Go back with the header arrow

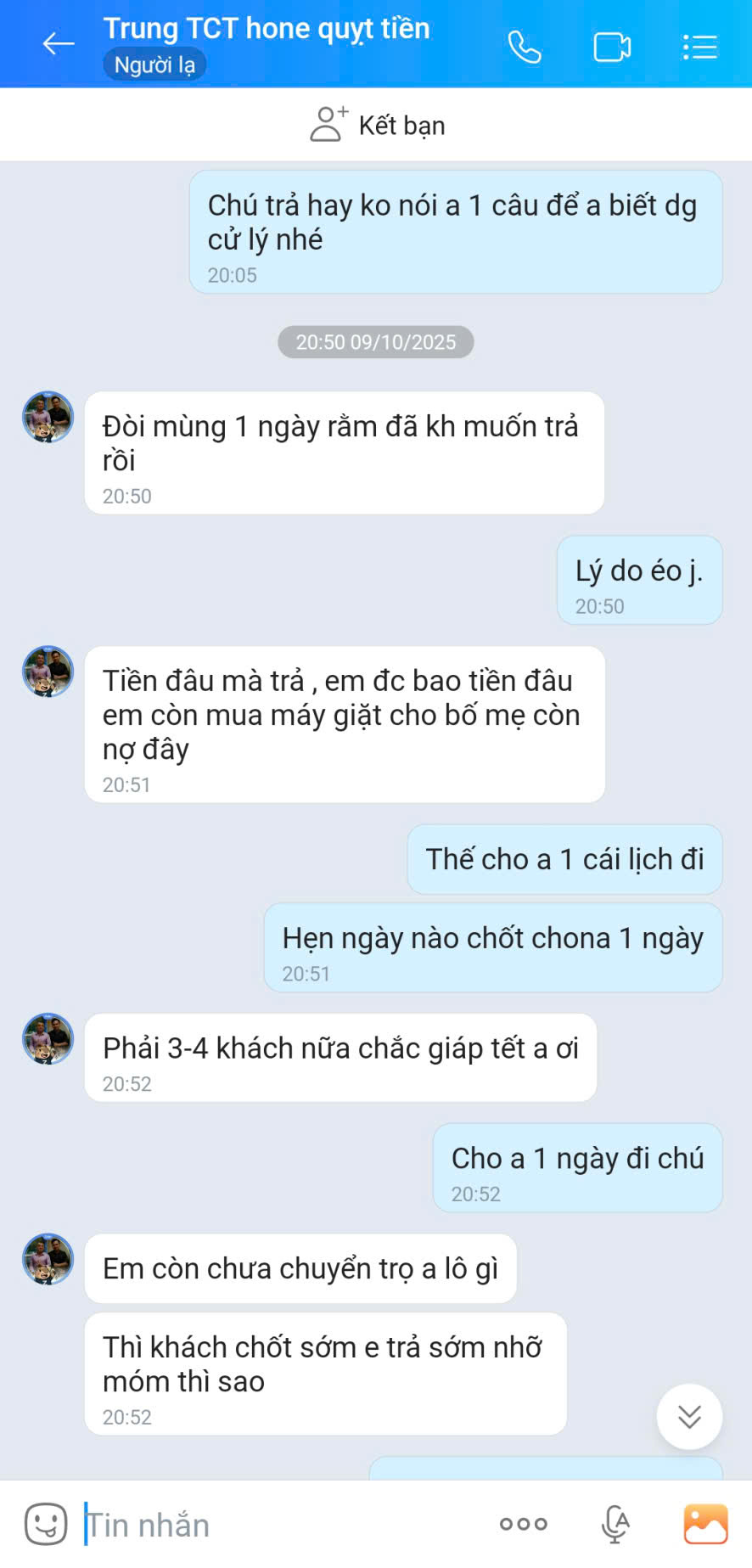tap(59, 43)
